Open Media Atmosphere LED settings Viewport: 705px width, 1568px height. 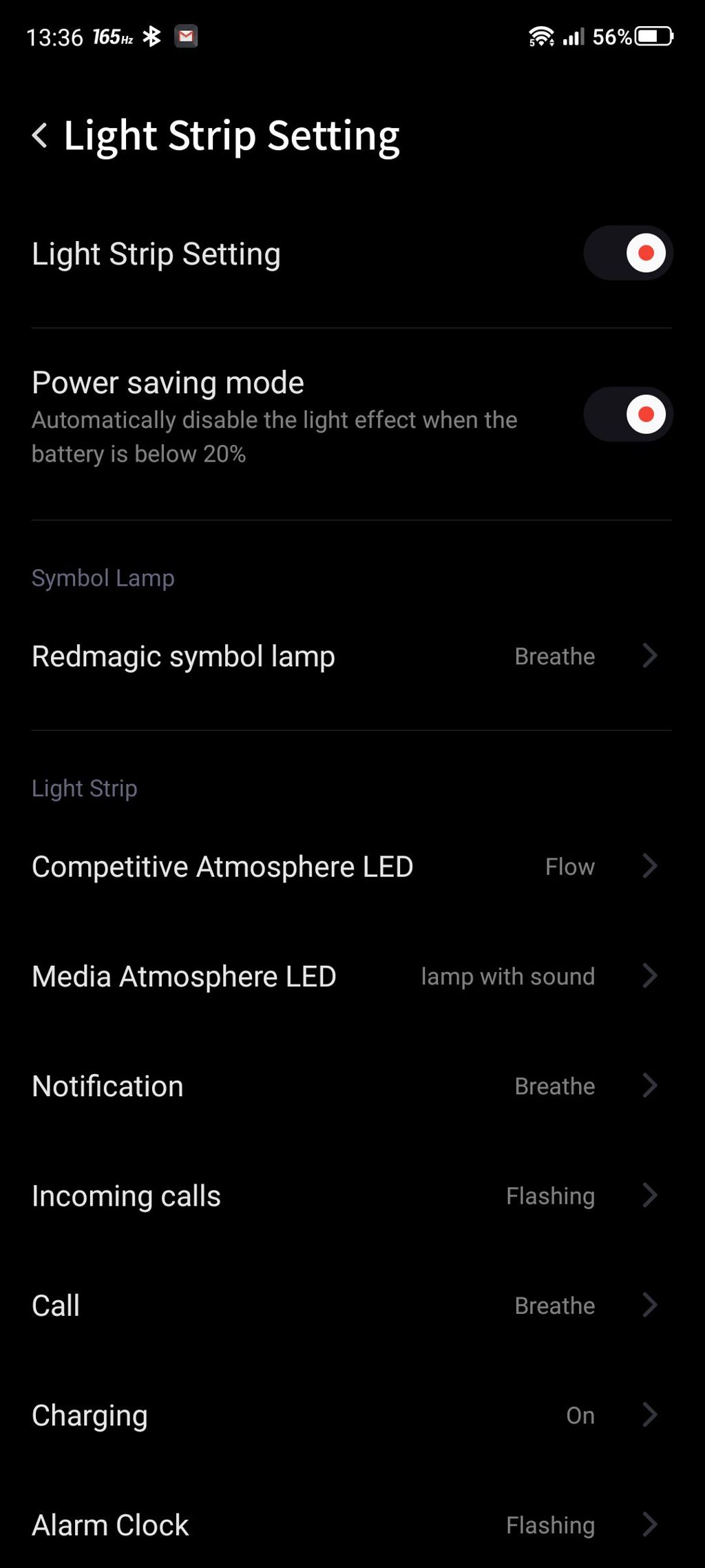click(x=352, y=976)
